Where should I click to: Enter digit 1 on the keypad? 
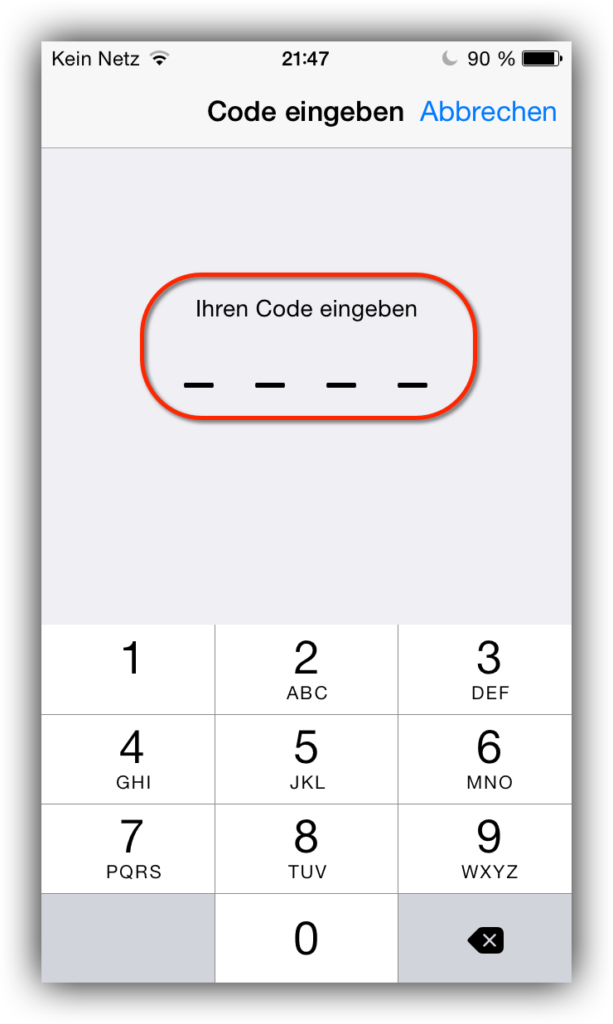[128, 669]
